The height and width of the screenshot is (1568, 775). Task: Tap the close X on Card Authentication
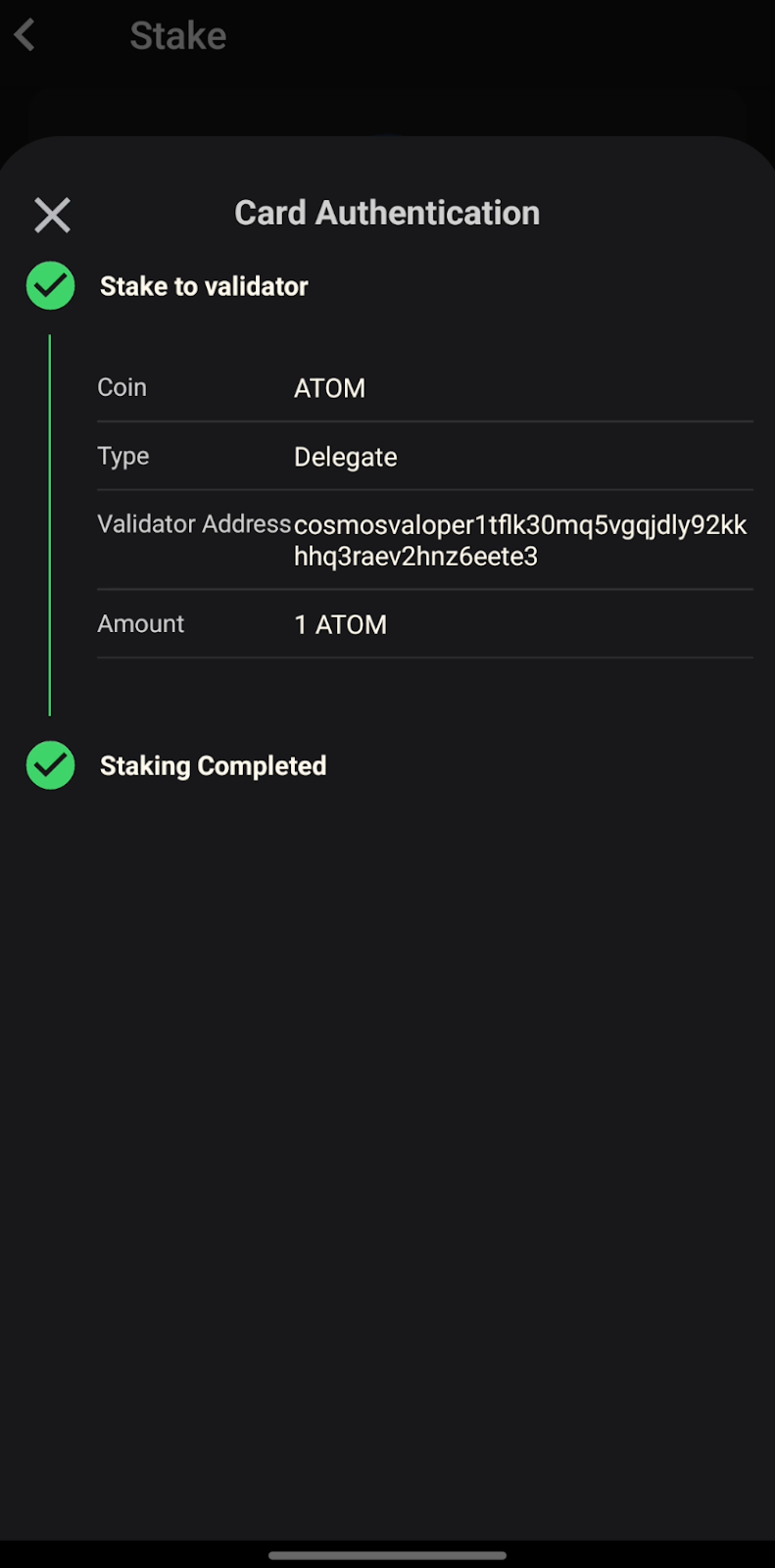tap(51, 215)
